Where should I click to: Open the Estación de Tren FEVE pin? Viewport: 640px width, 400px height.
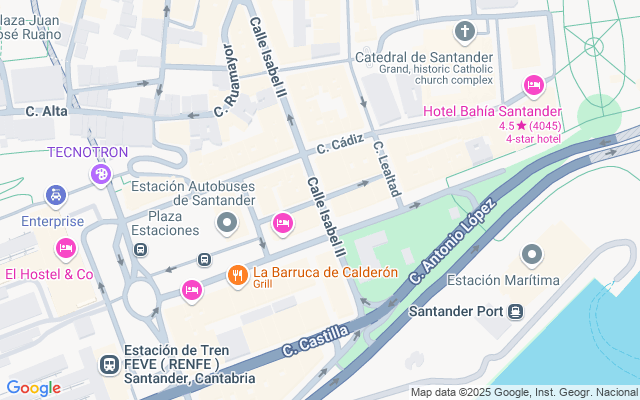point(109,364)
